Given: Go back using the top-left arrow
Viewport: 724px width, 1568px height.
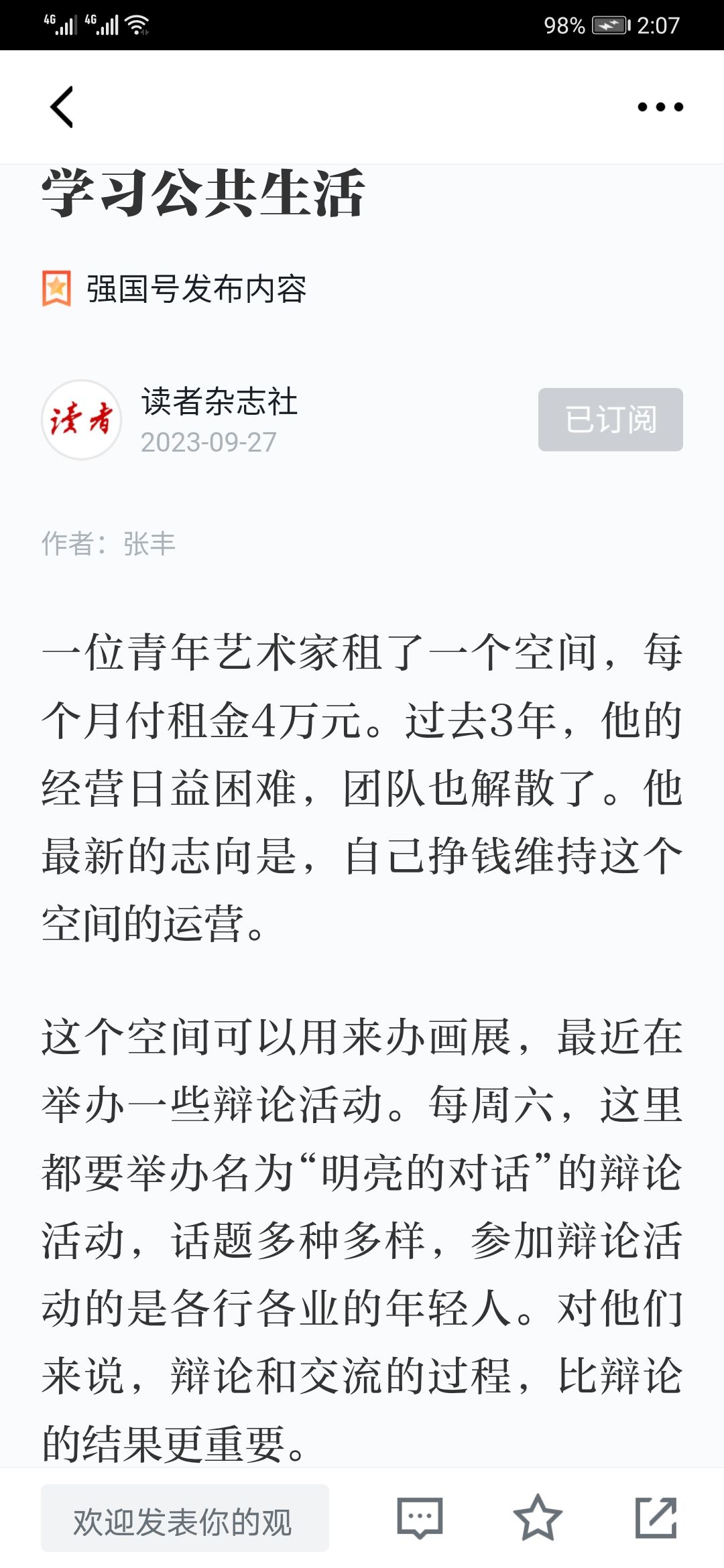Looking at the screenshot, I should [62, 107].
